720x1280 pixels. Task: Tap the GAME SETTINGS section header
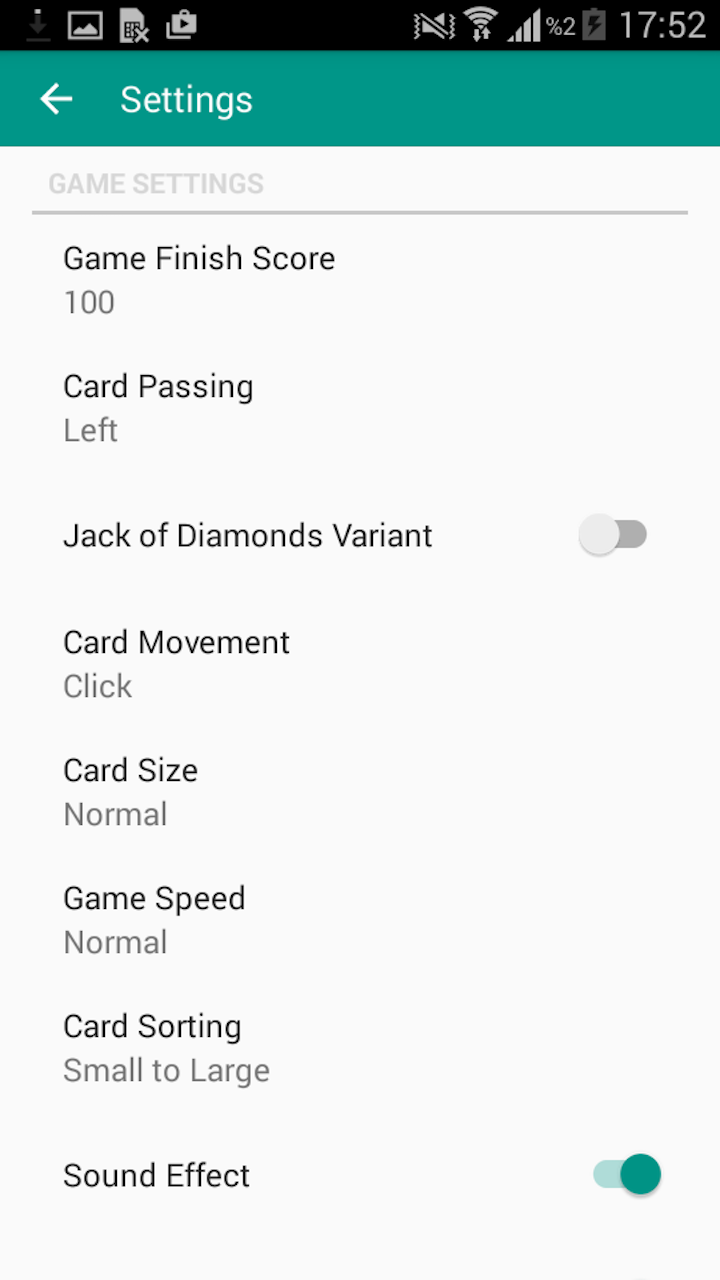pyautogui.click(x=156, y=183)
